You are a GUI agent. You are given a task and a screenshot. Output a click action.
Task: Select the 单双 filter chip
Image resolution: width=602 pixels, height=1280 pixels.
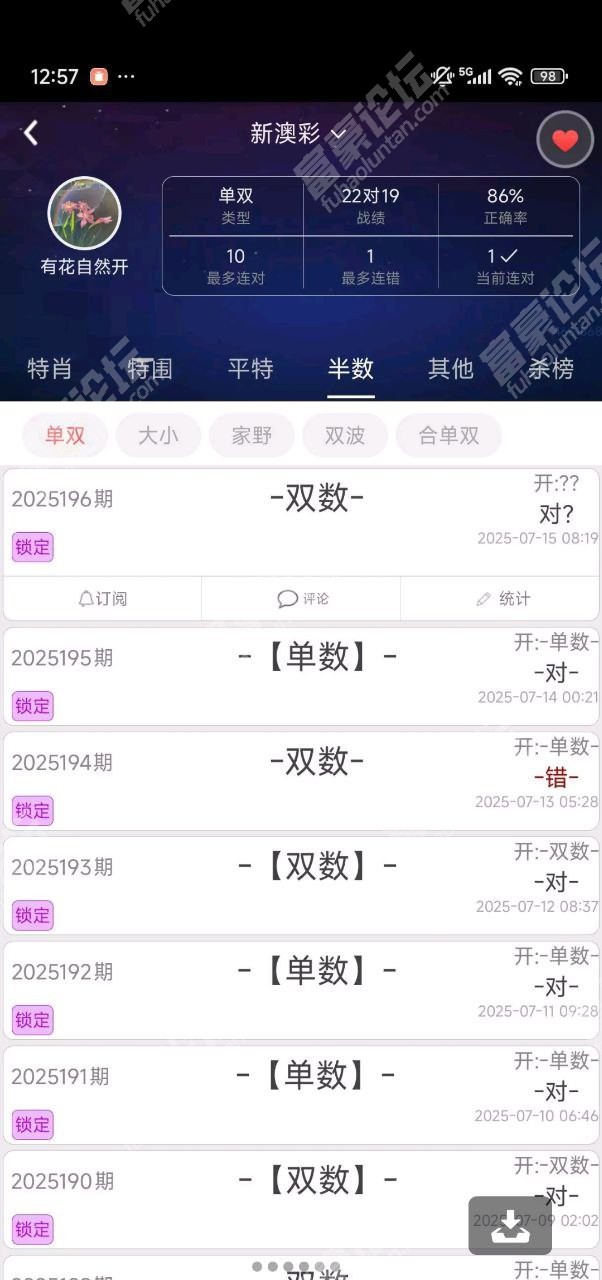click(65, 435)
